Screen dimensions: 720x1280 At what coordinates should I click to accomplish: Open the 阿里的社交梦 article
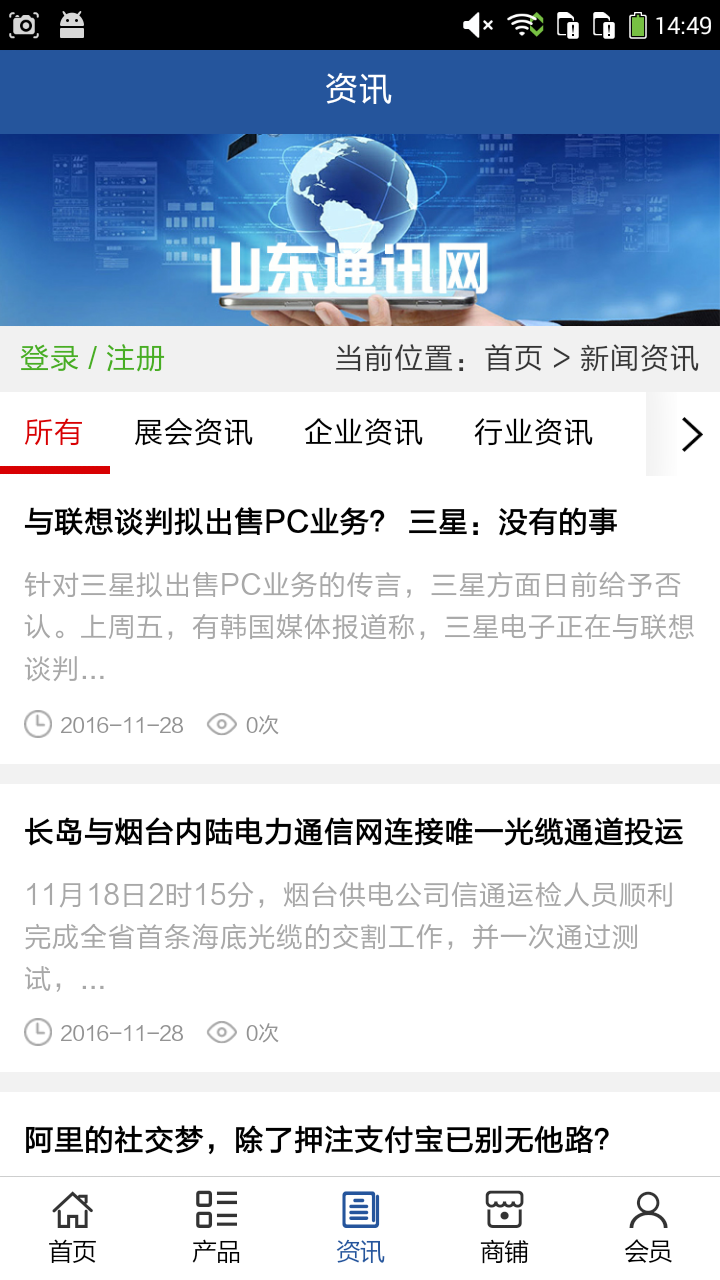pos(317,1140)
